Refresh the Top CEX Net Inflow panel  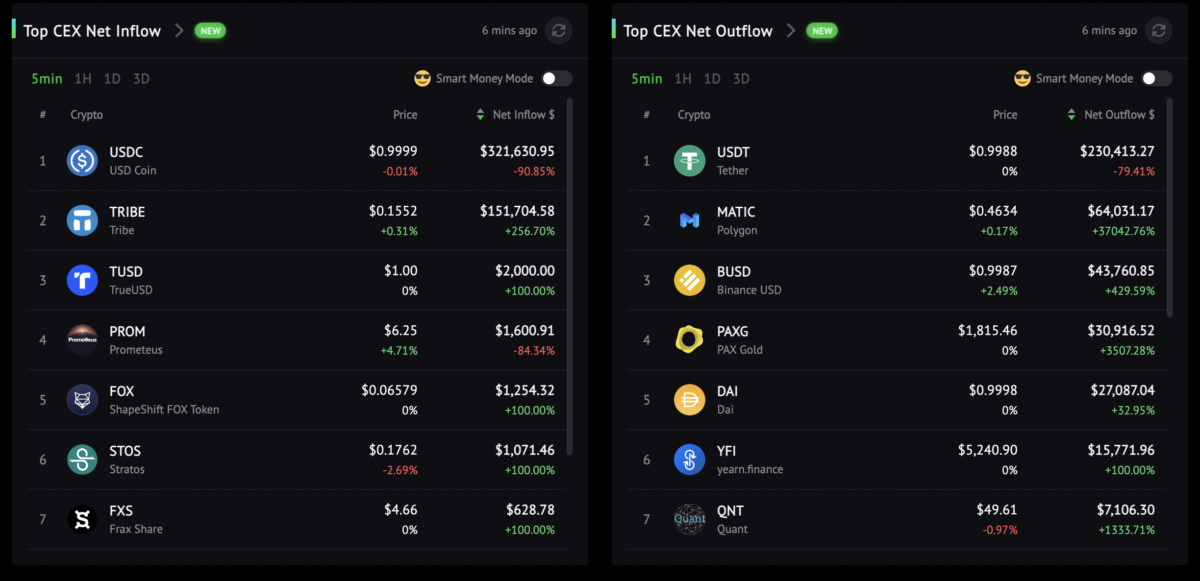559,31
